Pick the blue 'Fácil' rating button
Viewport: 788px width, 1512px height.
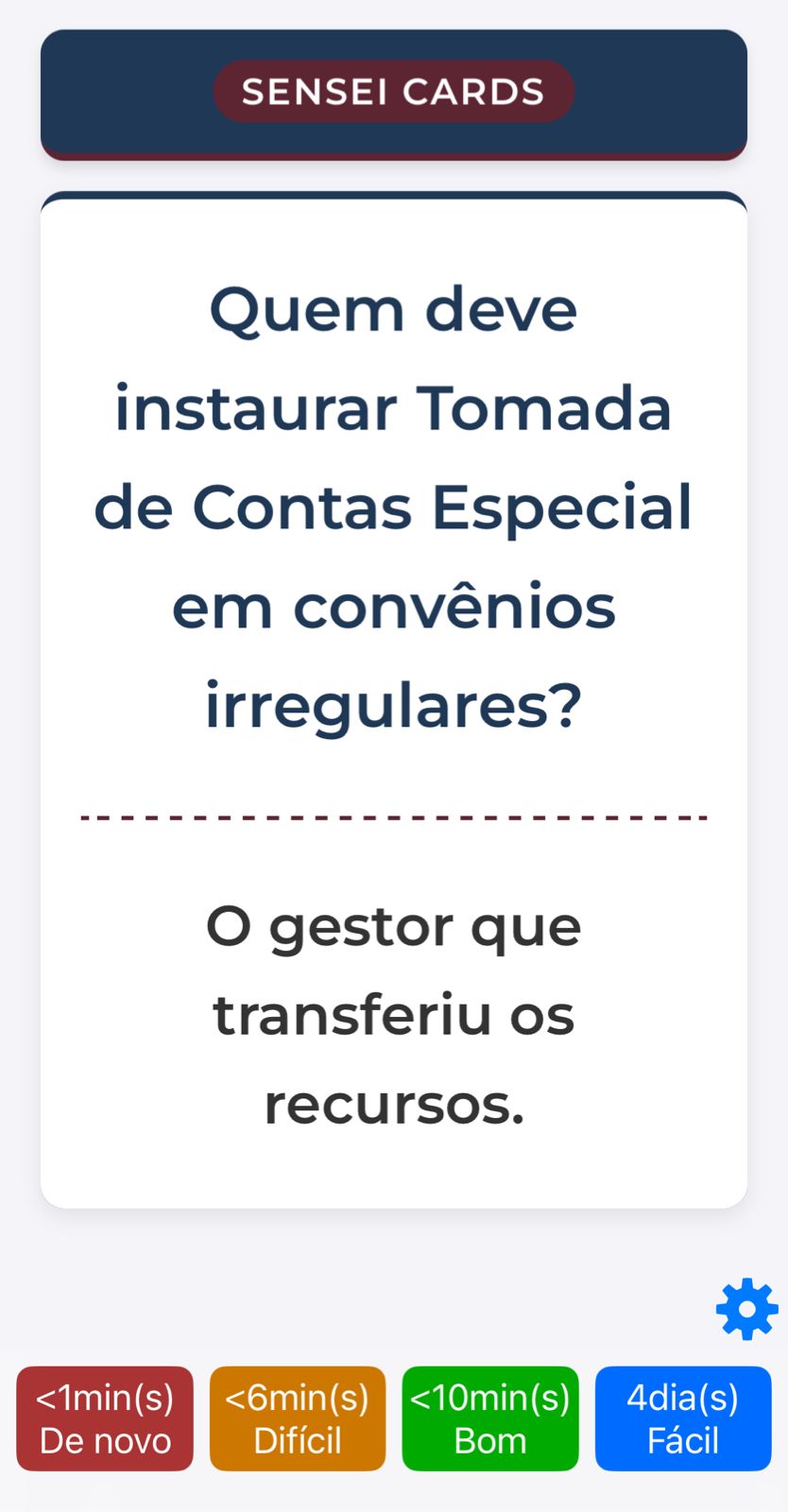[x=682, y=1417]
